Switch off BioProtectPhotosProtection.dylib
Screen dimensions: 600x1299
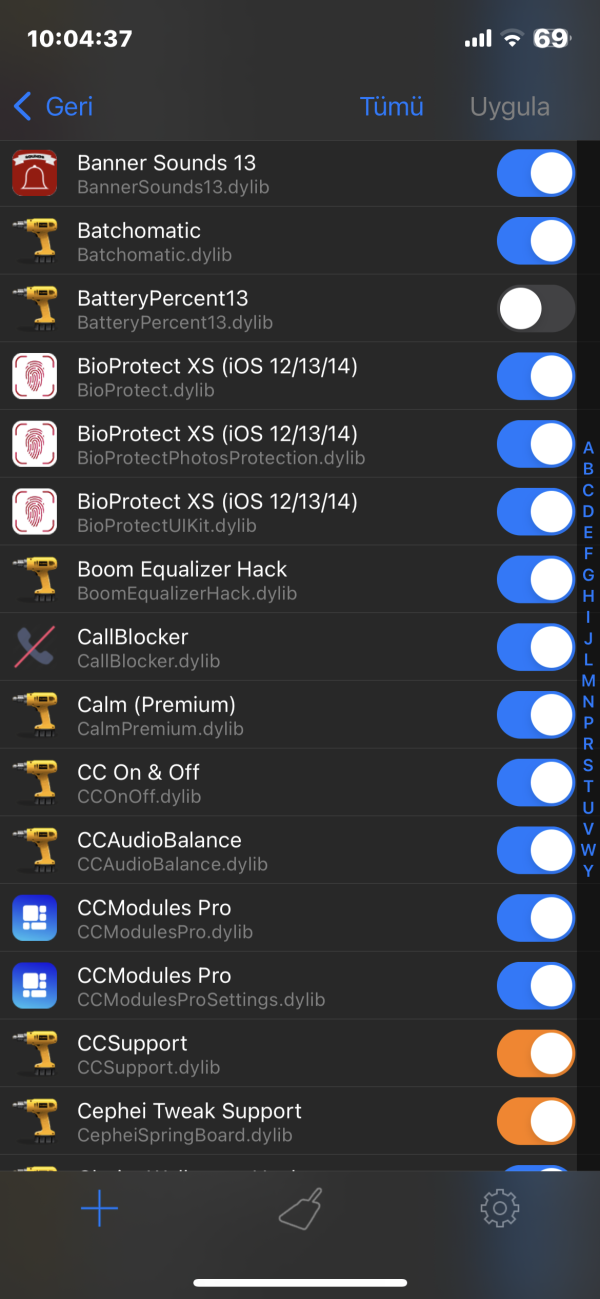(x=535, y=444)
